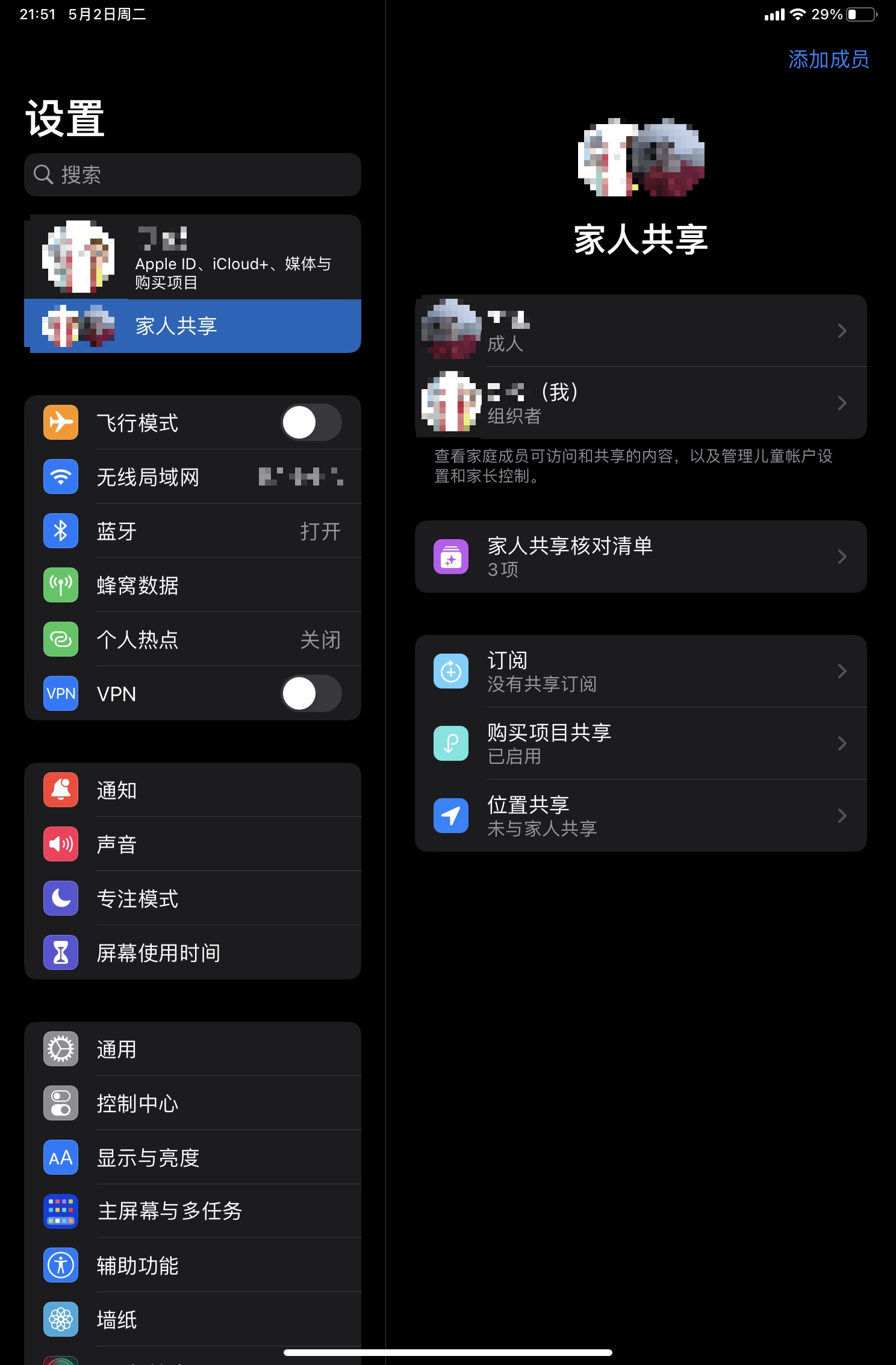Open 家人共享核对清单

click(640, 557)
